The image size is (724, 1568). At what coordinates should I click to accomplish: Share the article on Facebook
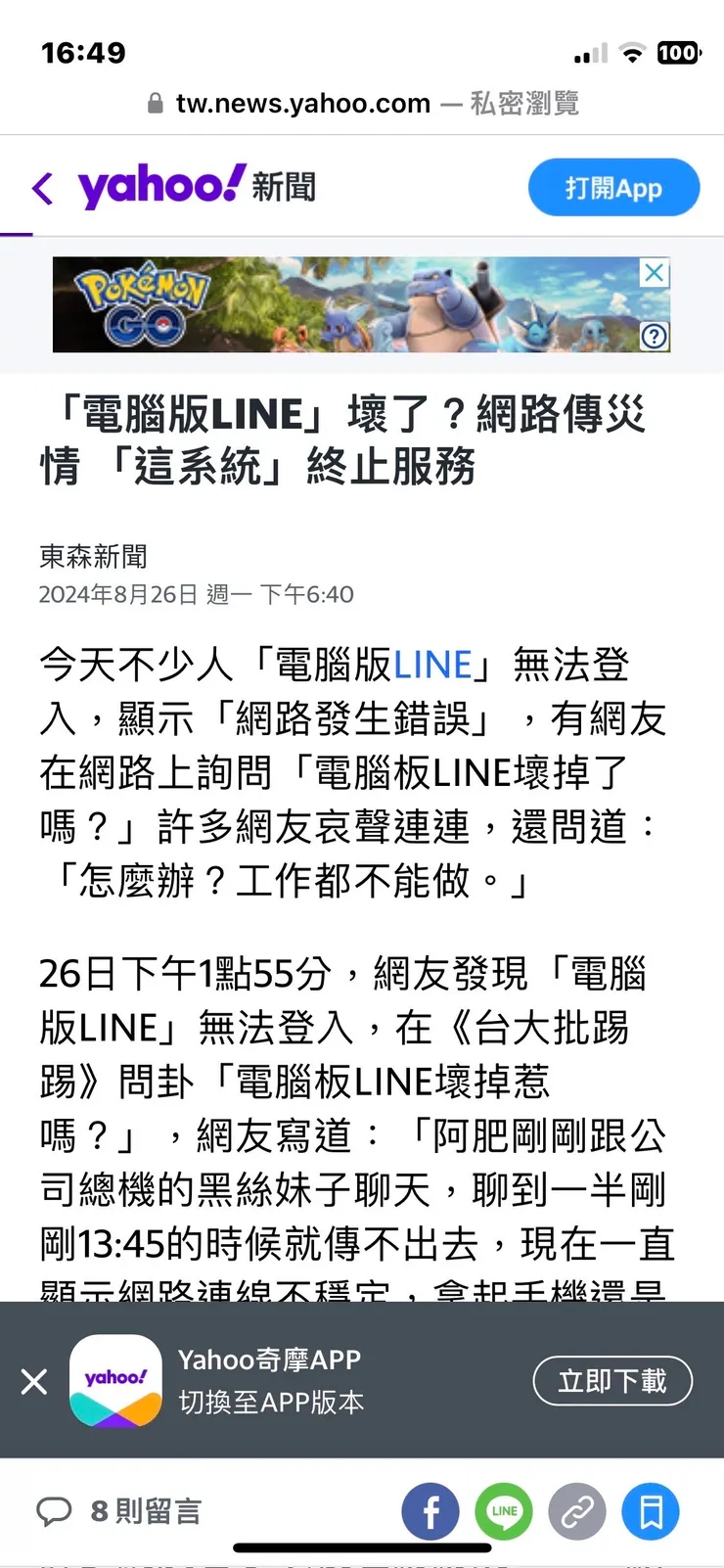point(430,1511)
